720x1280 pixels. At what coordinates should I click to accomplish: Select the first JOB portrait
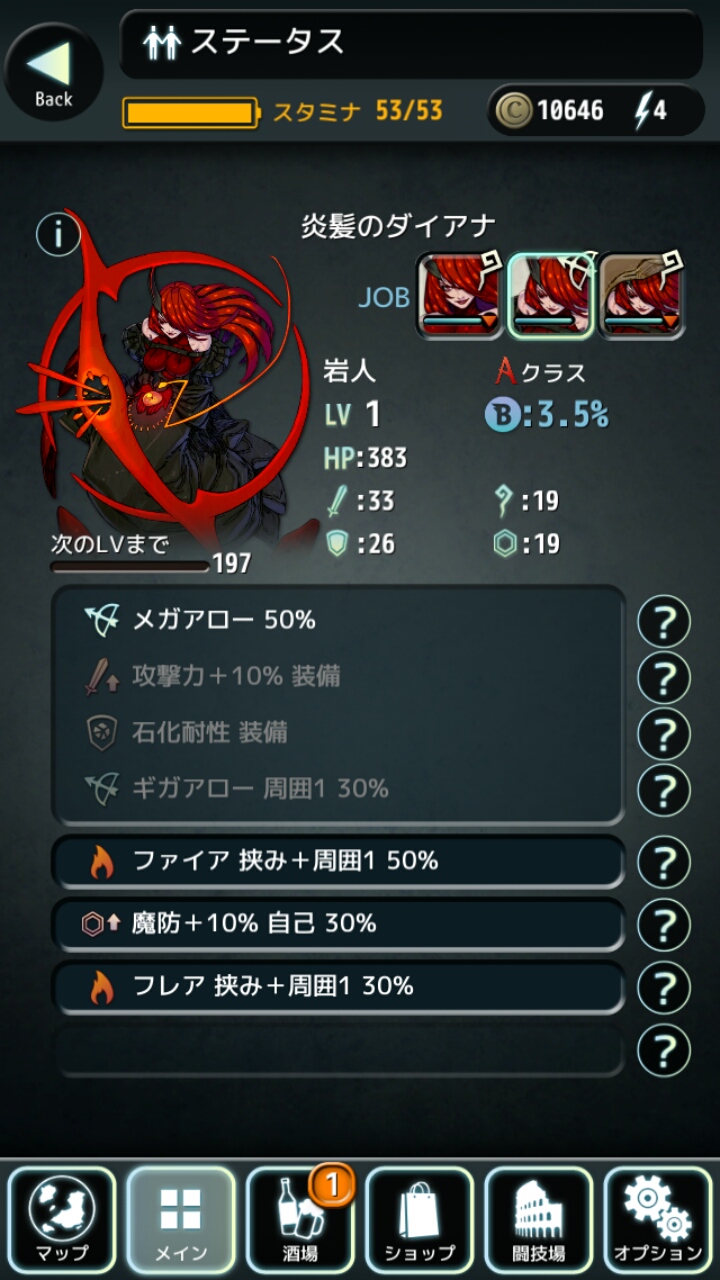click(458, 294)
